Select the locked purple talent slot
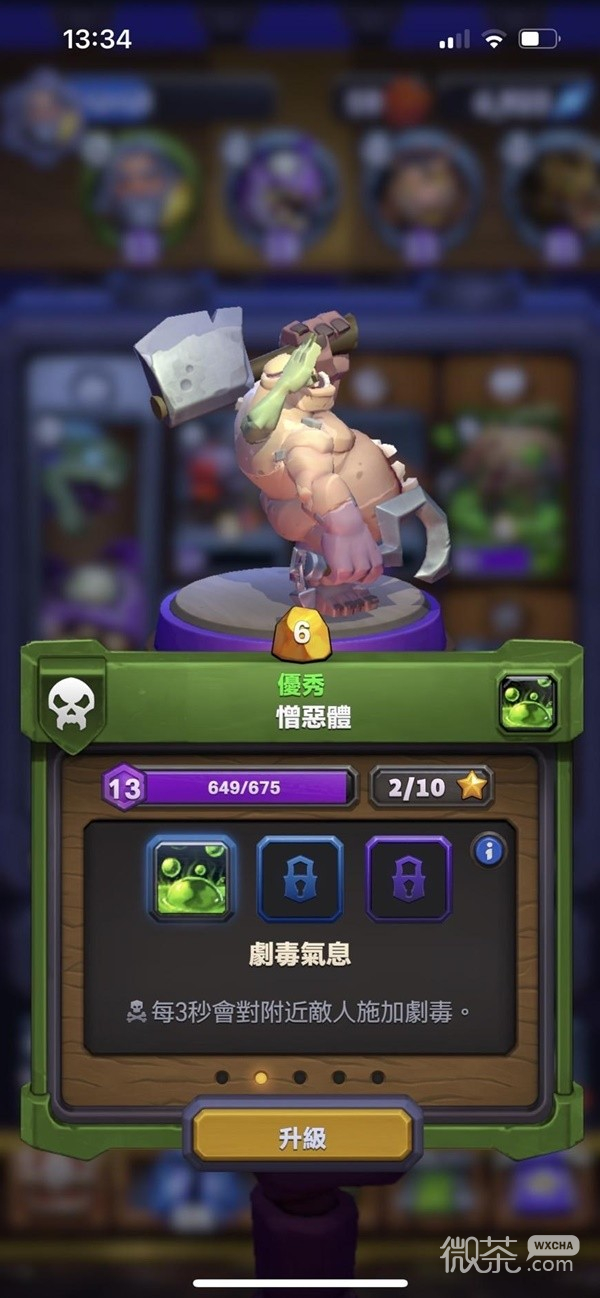This screenshot has height=1298, width=600. tap(408, 878)
